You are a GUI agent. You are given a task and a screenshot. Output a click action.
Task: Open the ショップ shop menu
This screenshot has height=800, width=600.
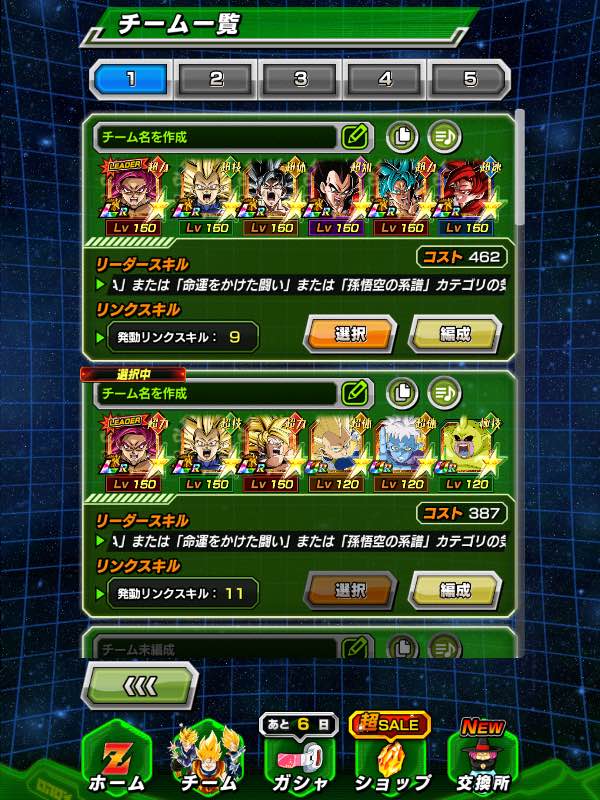tap(391, 755)
